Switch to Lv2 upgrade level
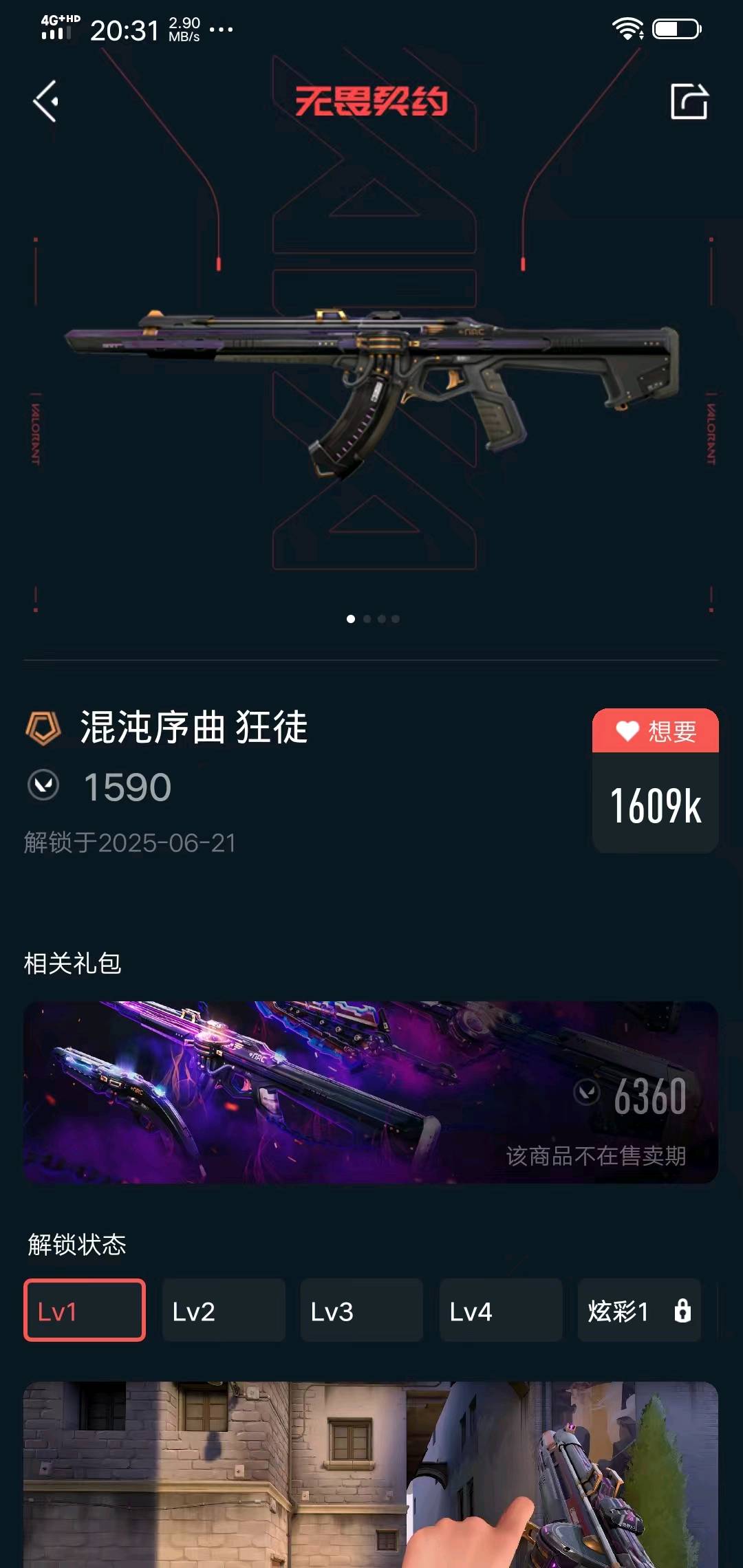 click(x=224, y=1310)
